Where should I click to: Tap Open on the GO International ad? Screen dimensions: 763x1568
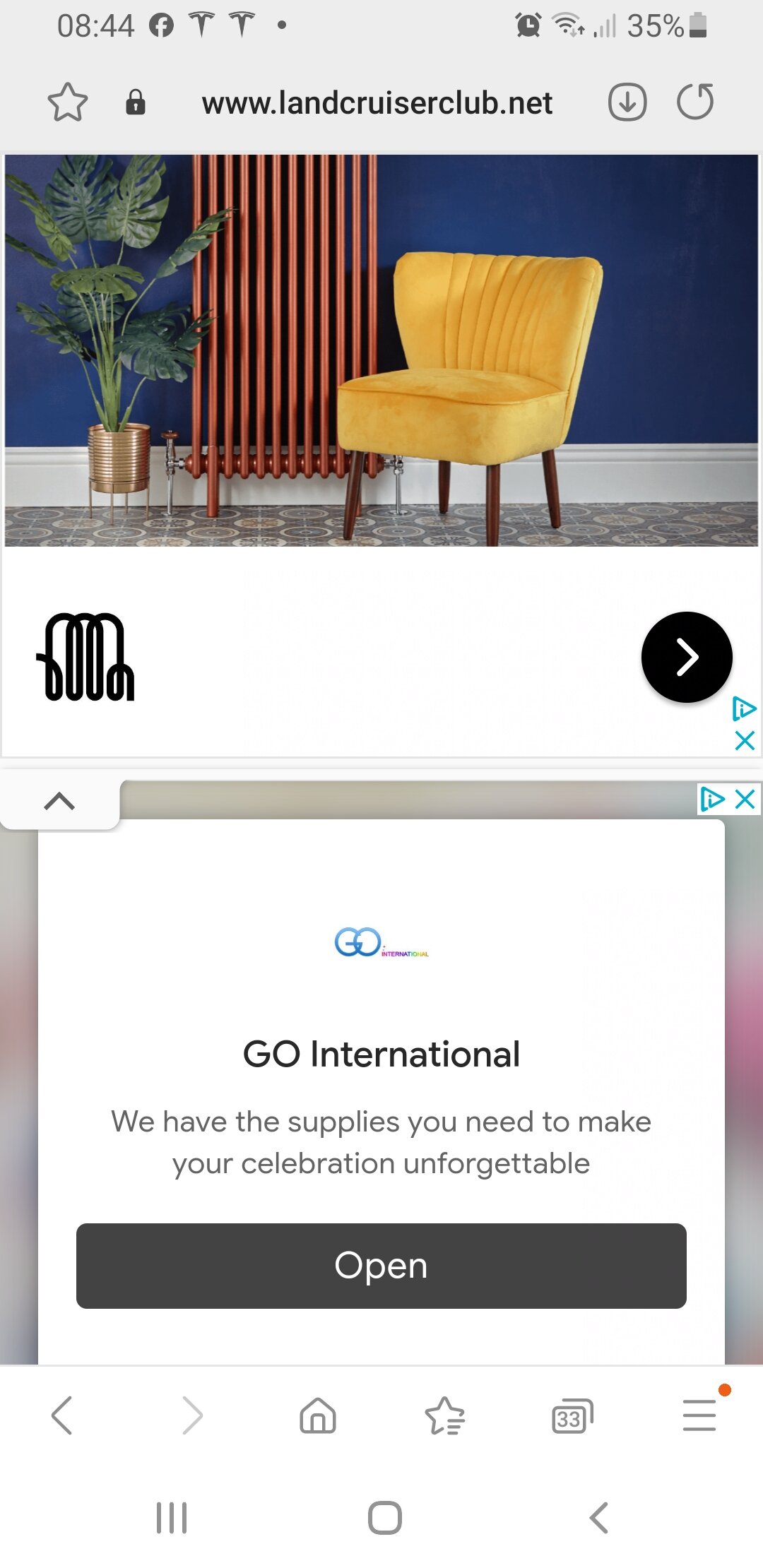(381, 1266)
